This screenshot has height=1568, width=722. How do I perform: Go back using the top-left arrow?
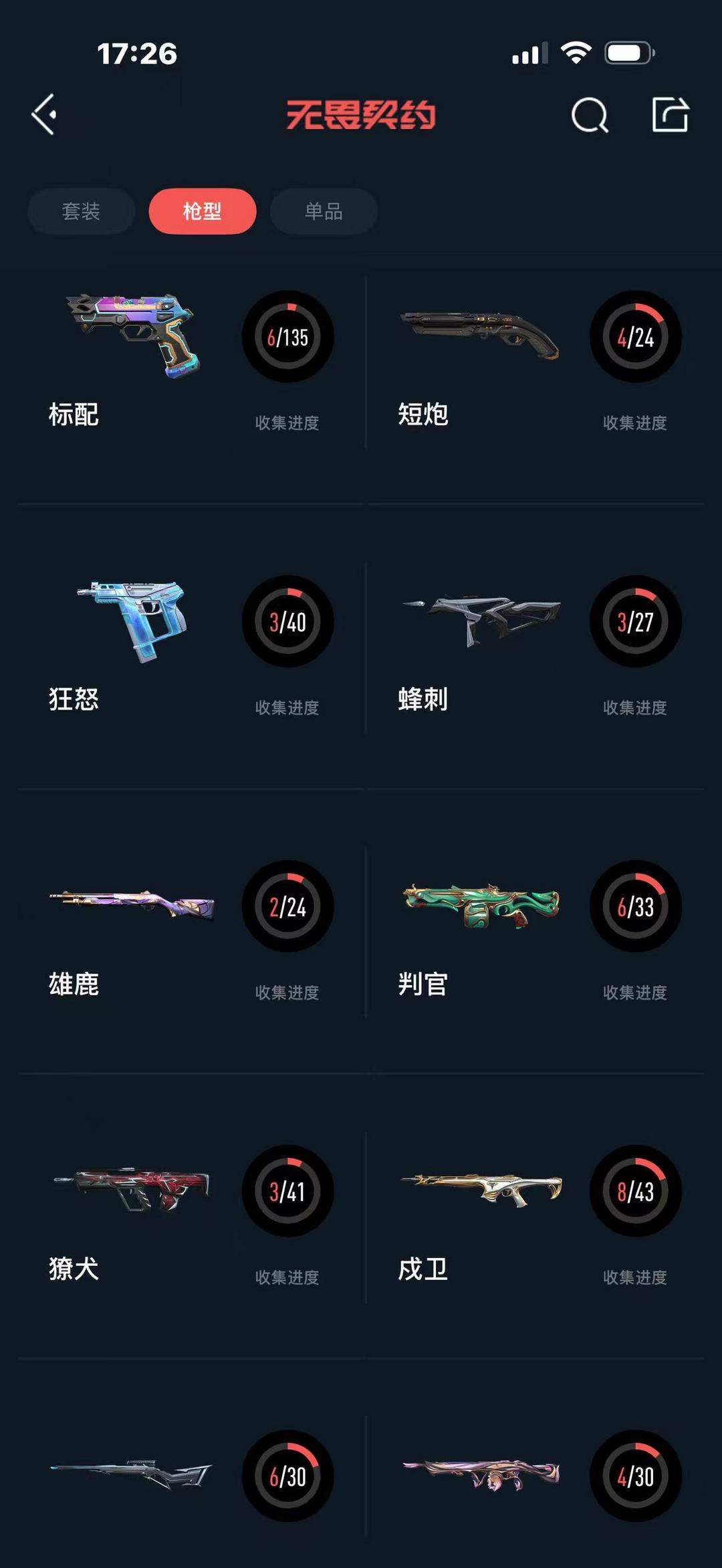(x=44, y=115)
